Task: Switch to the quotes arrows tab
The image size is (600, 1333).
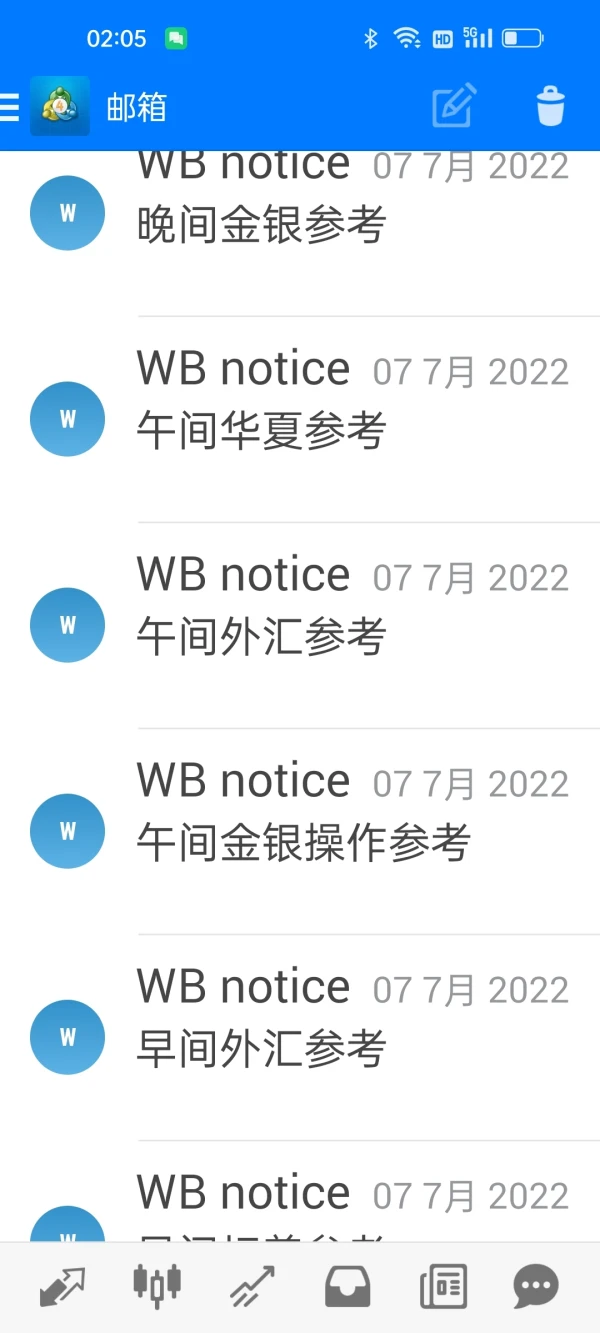Action: 62,1286
